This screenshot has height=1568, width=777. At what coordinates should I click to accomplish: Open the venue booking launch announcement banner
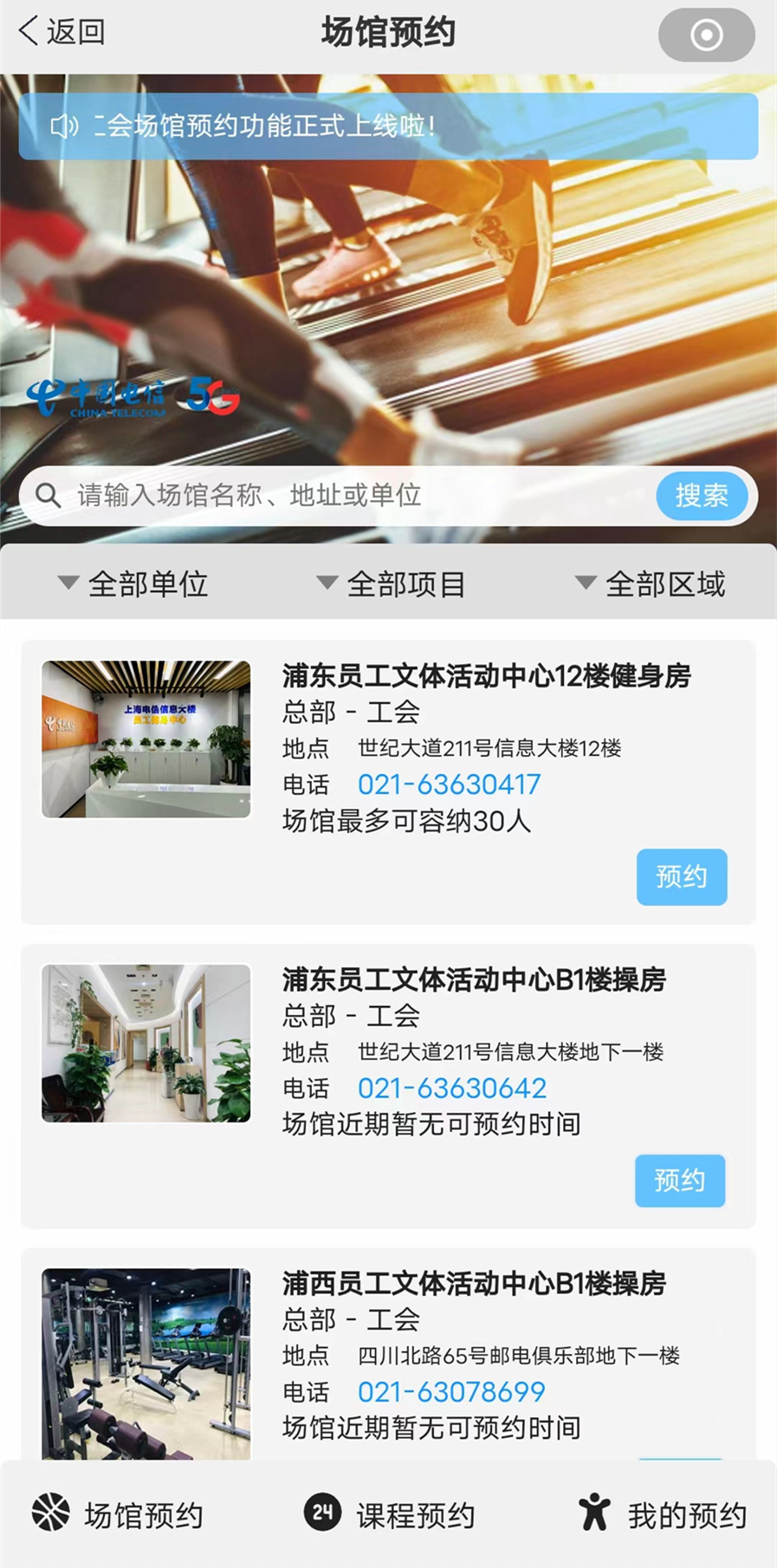(x=388, y=127)
